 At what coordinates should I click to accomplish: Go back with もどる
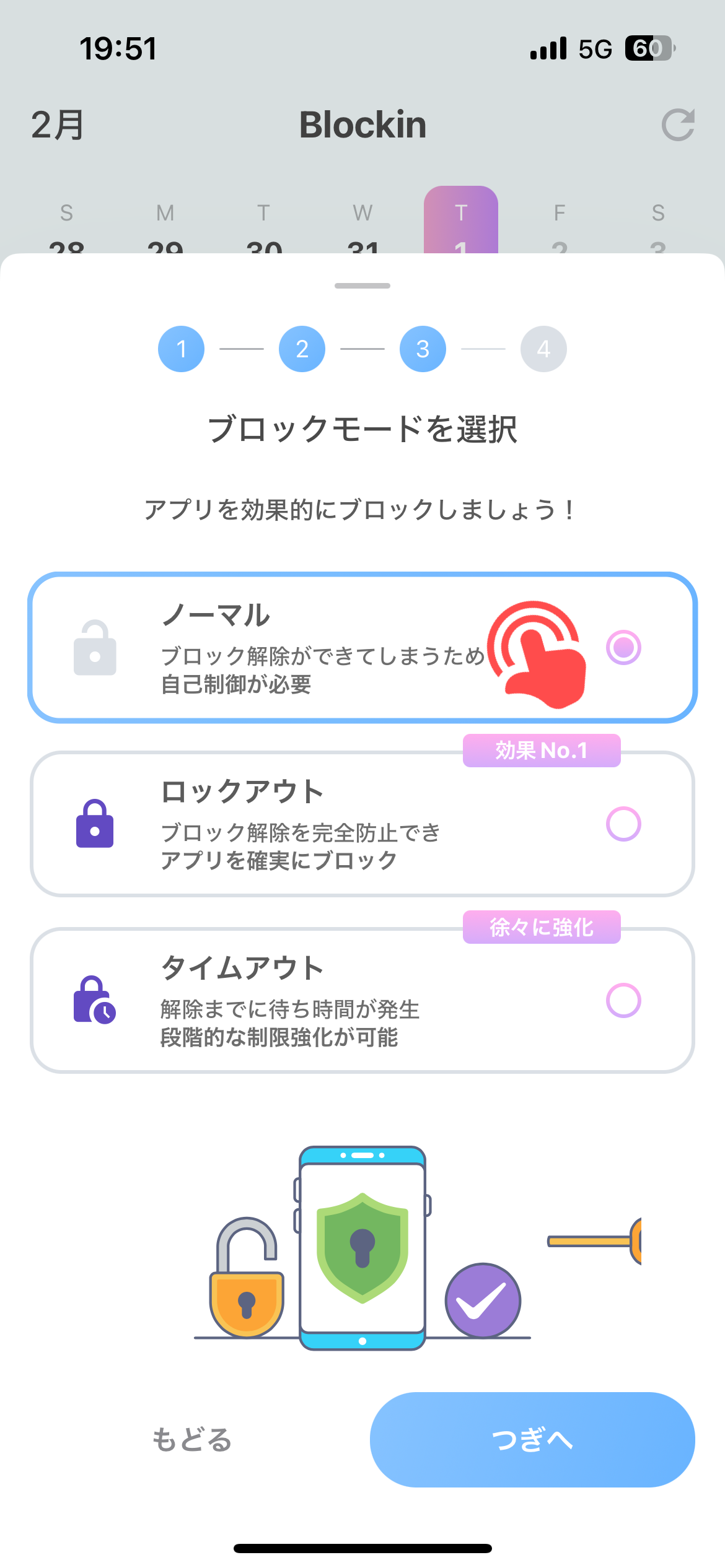click(191, 1440)
